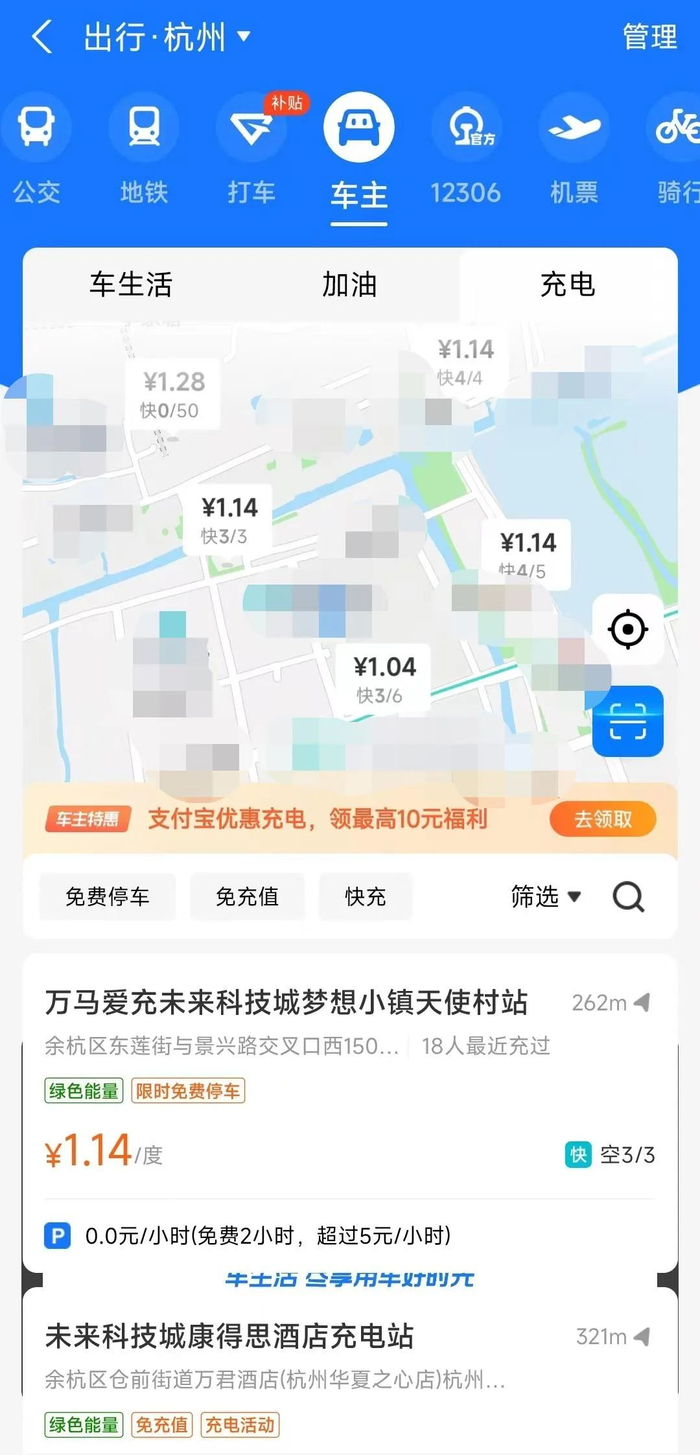
Task: Tap the ¥1.28 快0/50 map marker
Action: pos(173,393)
